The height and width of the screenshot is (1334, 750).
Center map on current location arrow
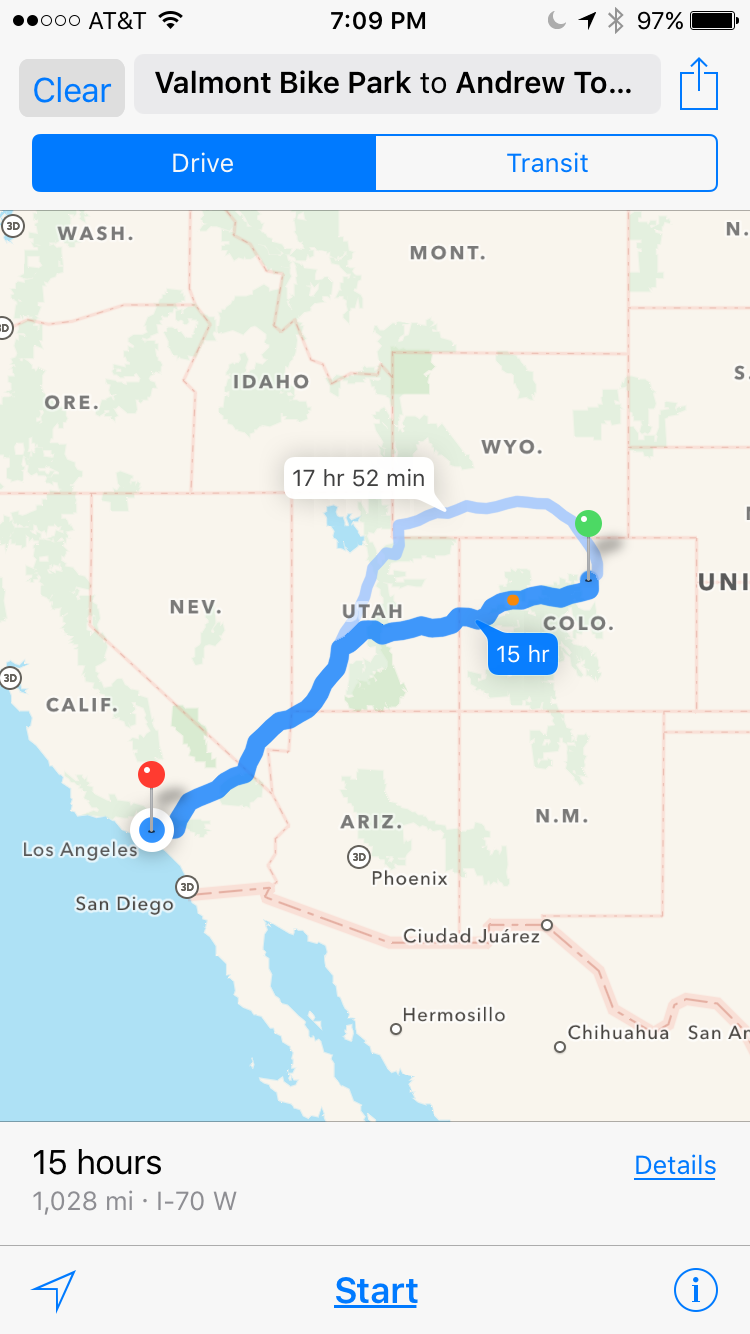tap(53, 1291)
